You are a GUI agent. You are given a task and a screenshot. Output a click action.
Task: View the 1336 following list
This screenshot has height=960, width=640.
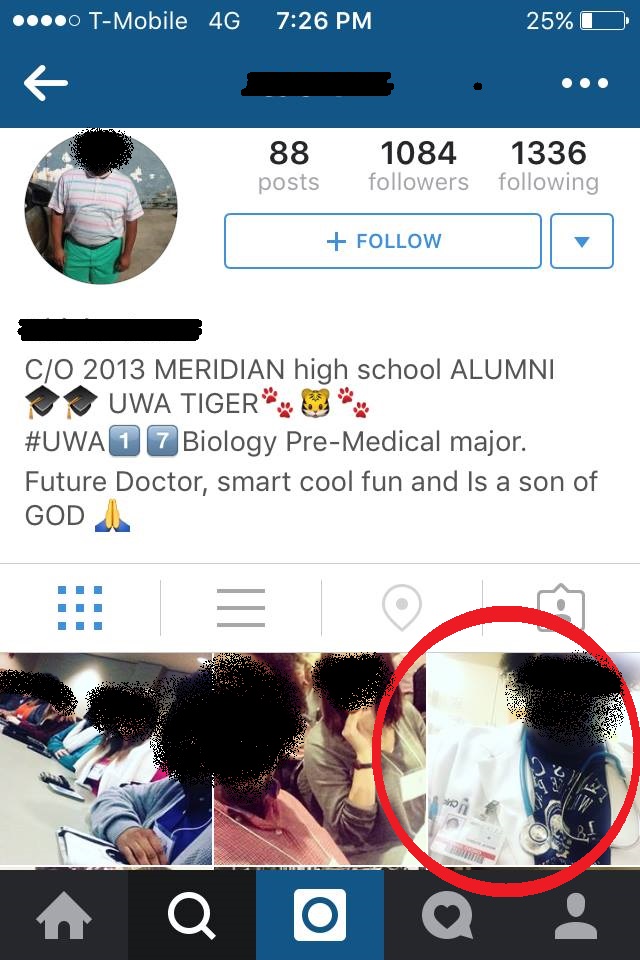(x=548, y=166)
